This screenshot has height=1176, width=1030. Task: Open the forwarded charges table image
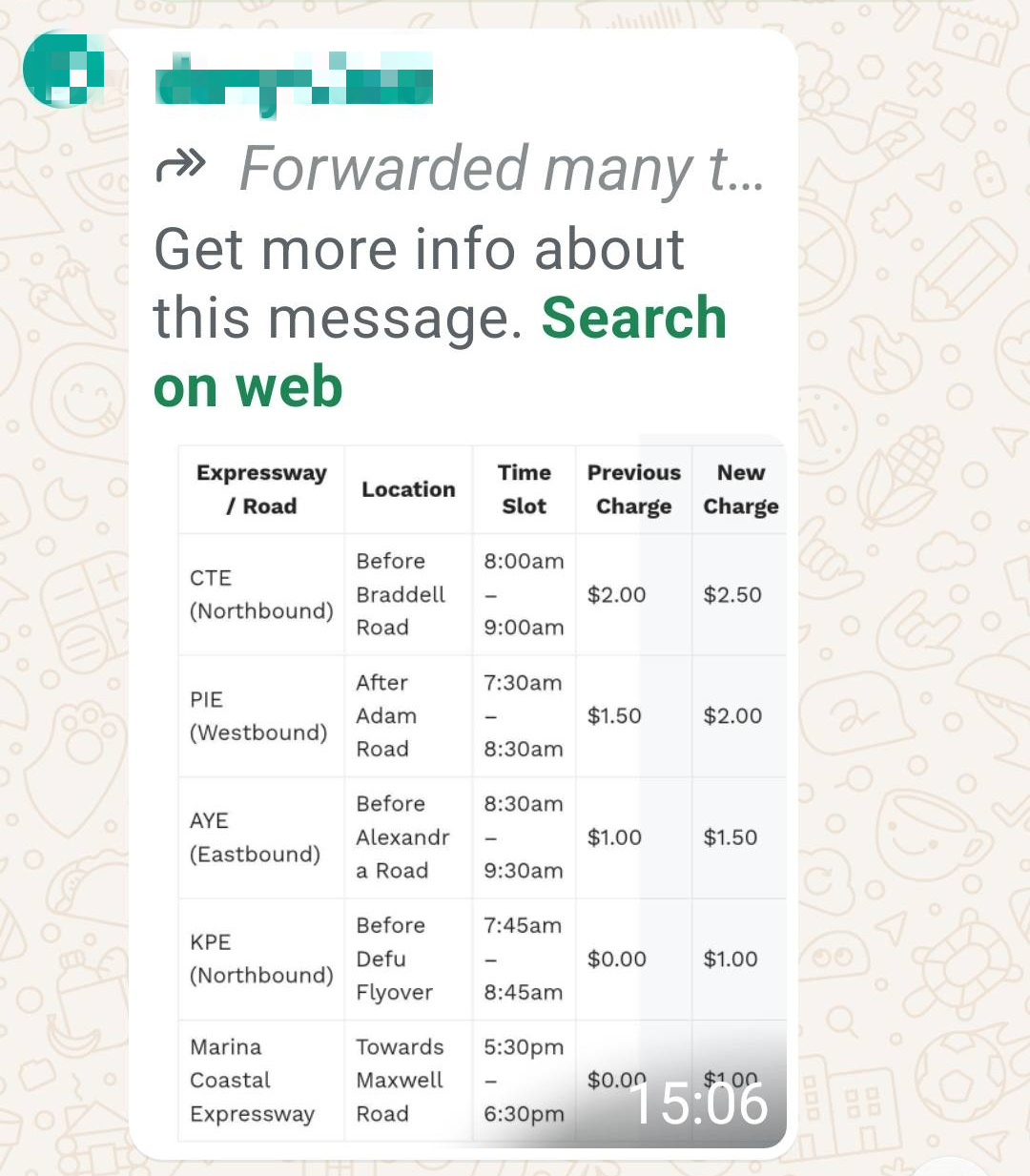coord(482,792)
